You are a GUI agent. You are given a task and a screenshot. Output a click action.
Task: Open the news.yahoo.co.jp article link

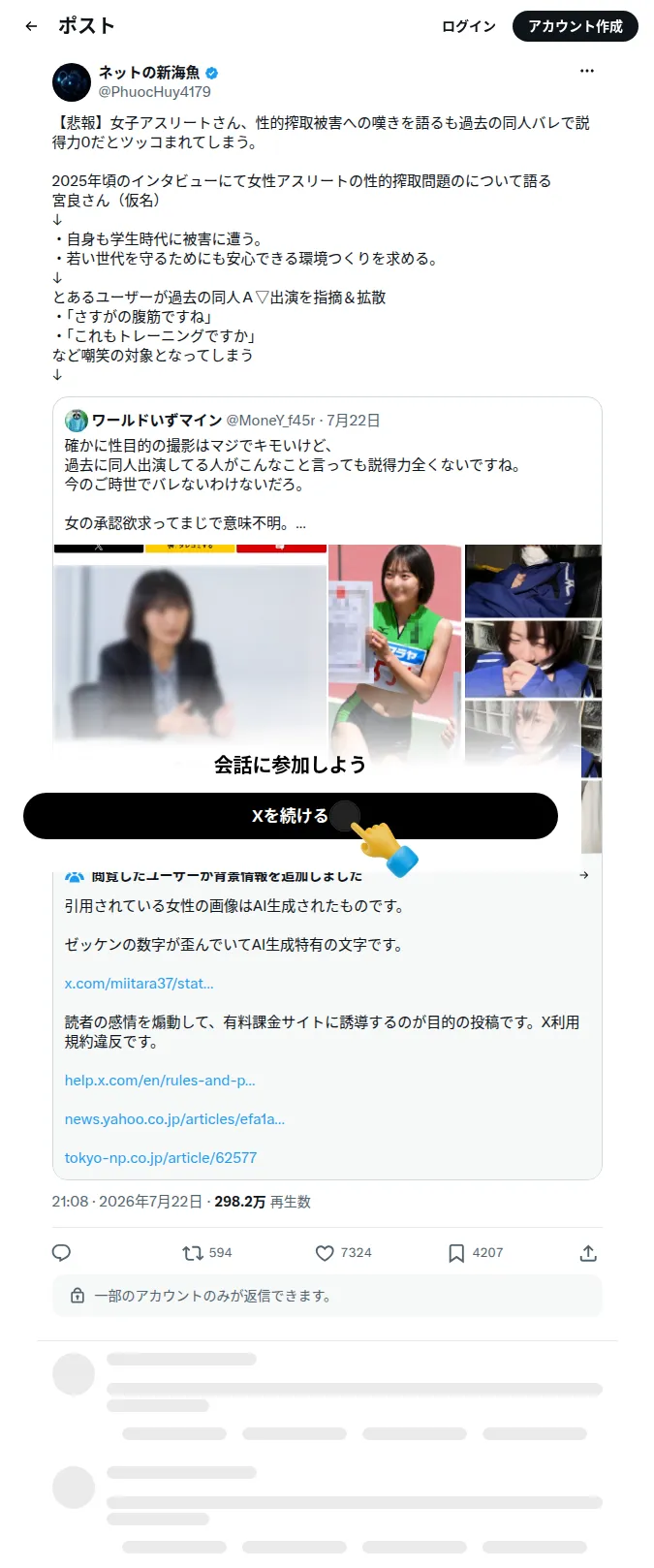coord(174,1118)
